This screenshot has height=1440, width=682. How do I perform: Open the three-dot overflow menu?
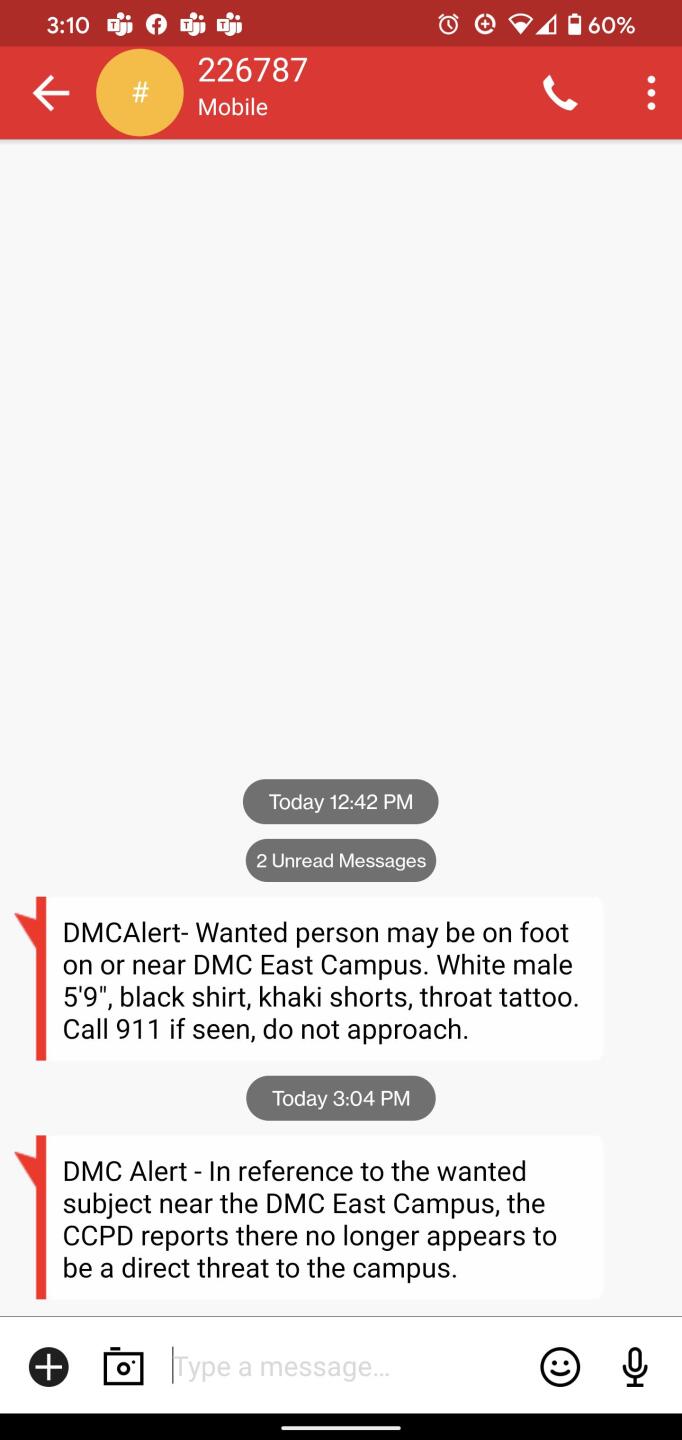pyautogui.click(x=651, y=93)
